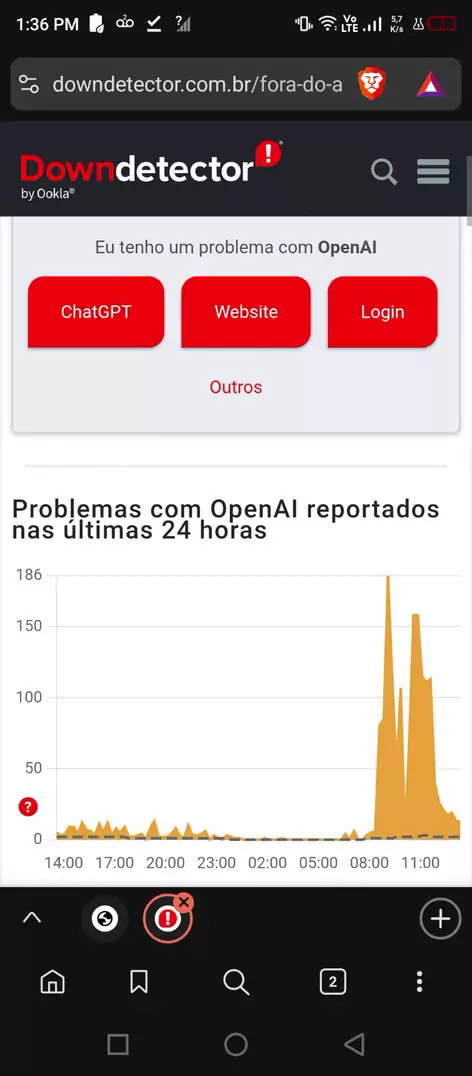Go to the browser home page

[x=52, y=982]
